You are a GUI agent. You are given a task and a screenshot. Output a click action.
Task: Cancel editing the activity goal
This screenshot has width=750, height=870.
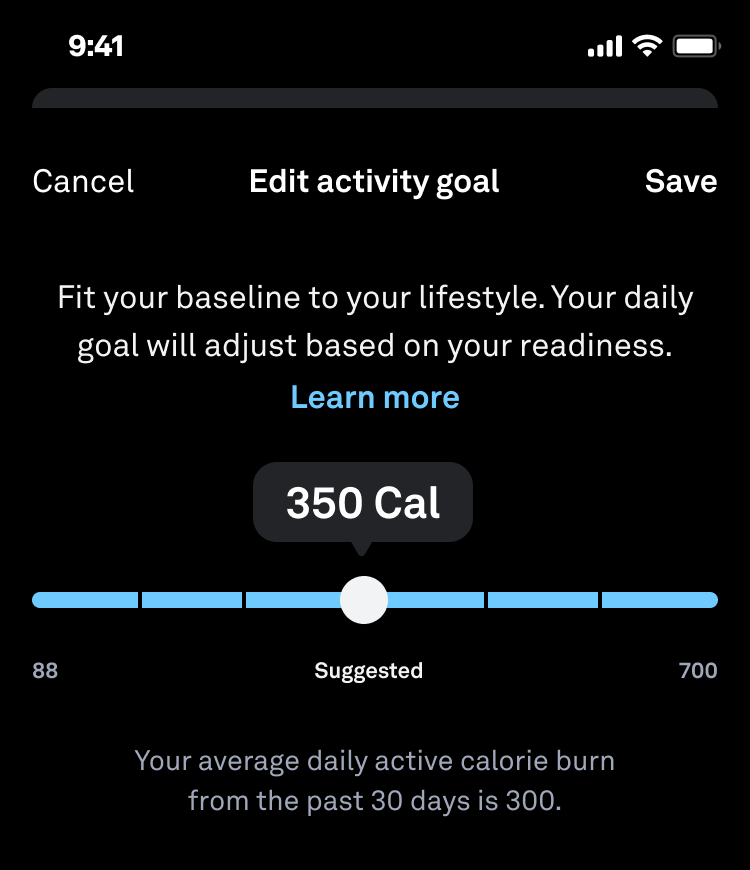point(83,182)
